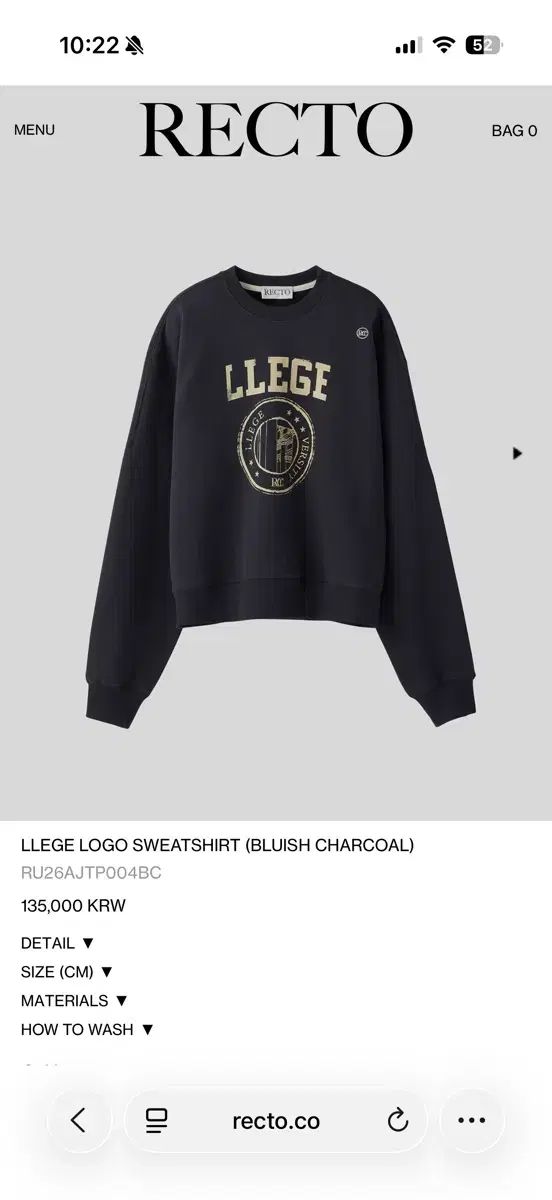Show next product image arrow
The height and width of the screenshot is (1200, 552).
pos(517,453)
